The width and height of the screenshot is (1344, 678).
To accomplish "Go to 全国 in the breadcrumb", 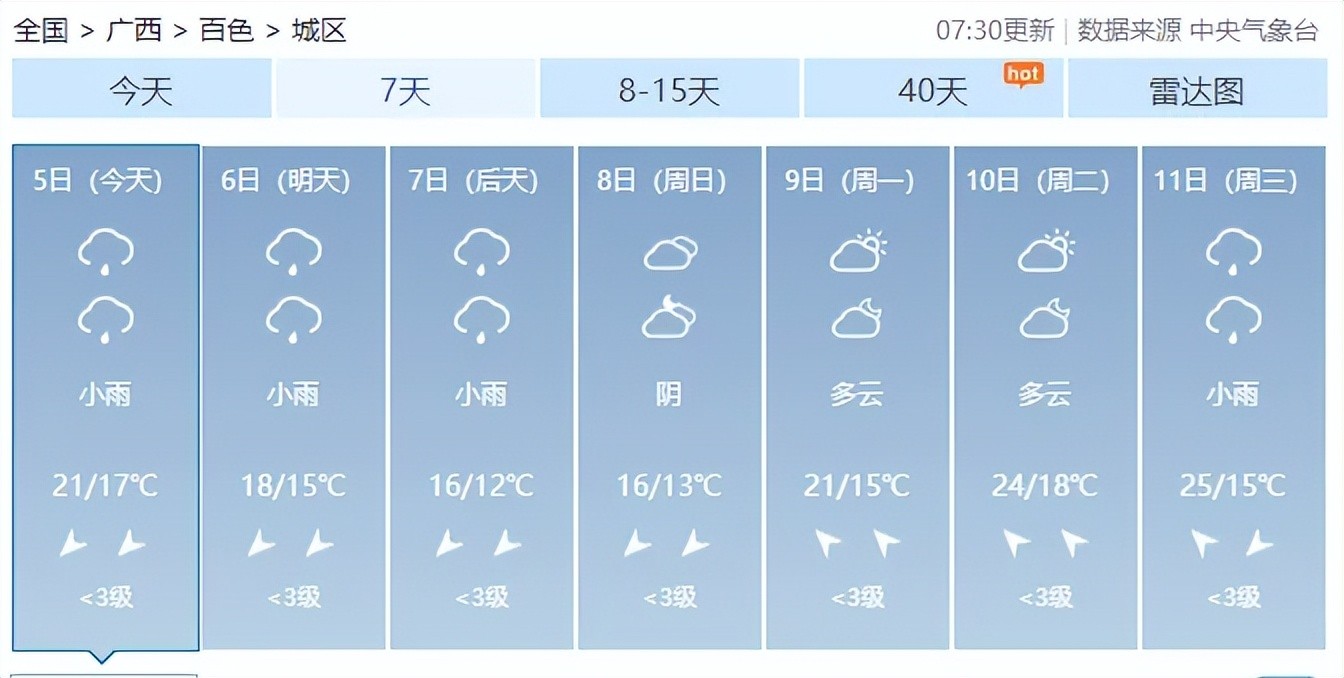I will 41,30.
